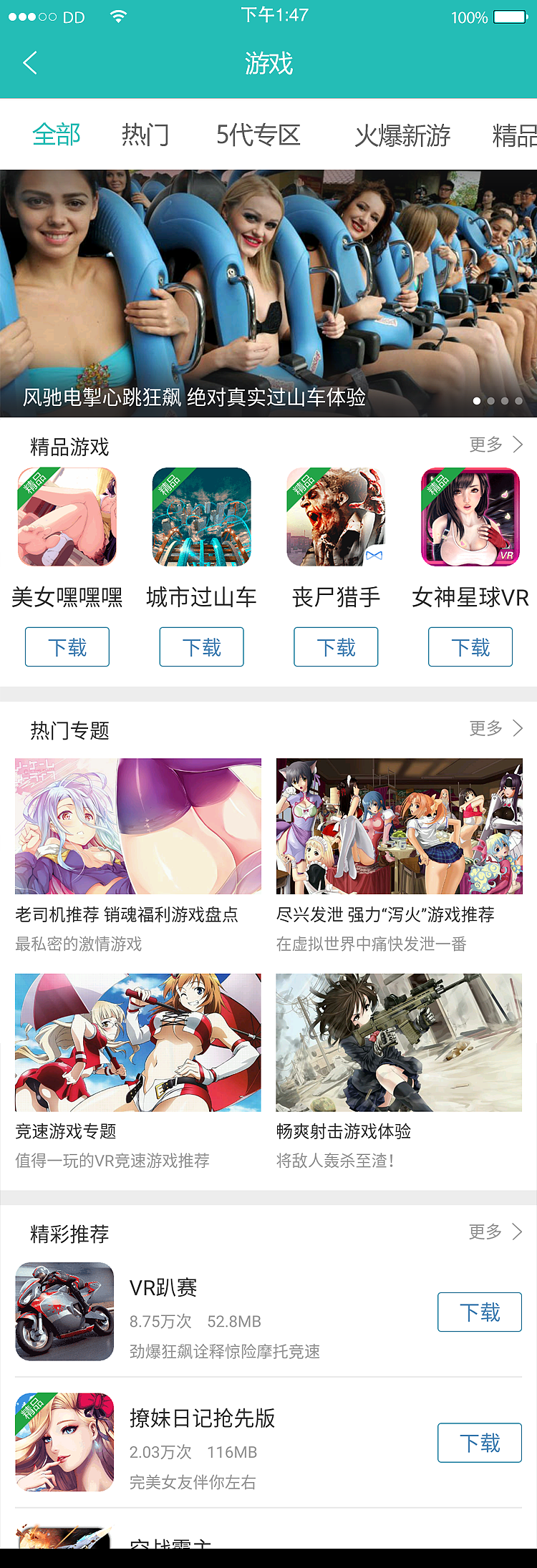Open the roller coaster banner
The height and width of the screenshot is (1568, 537).
pos(268,294)
